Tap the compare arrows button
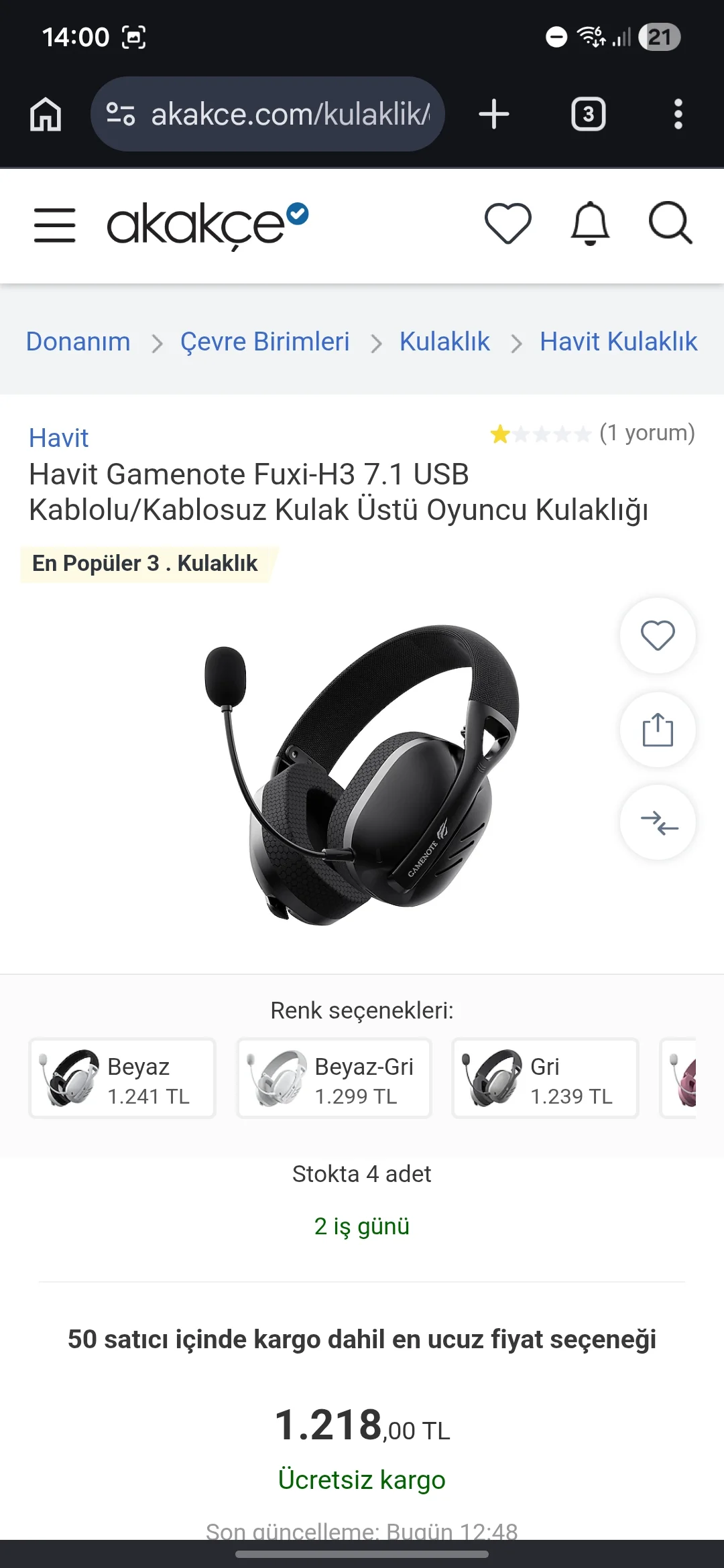This screenshot has width=724, height=1568. (658, 822)
